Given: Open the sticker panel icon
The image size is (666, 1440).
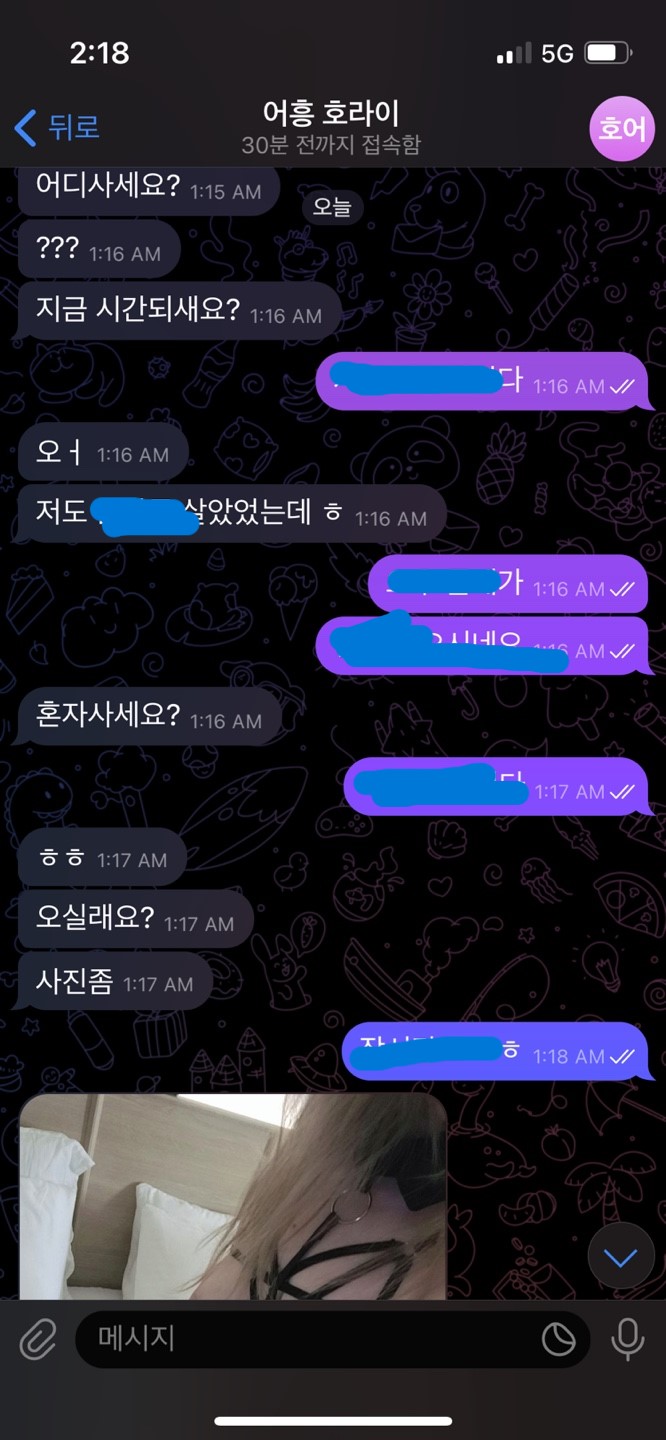Looking at the screenshot, I should 556,1339.
